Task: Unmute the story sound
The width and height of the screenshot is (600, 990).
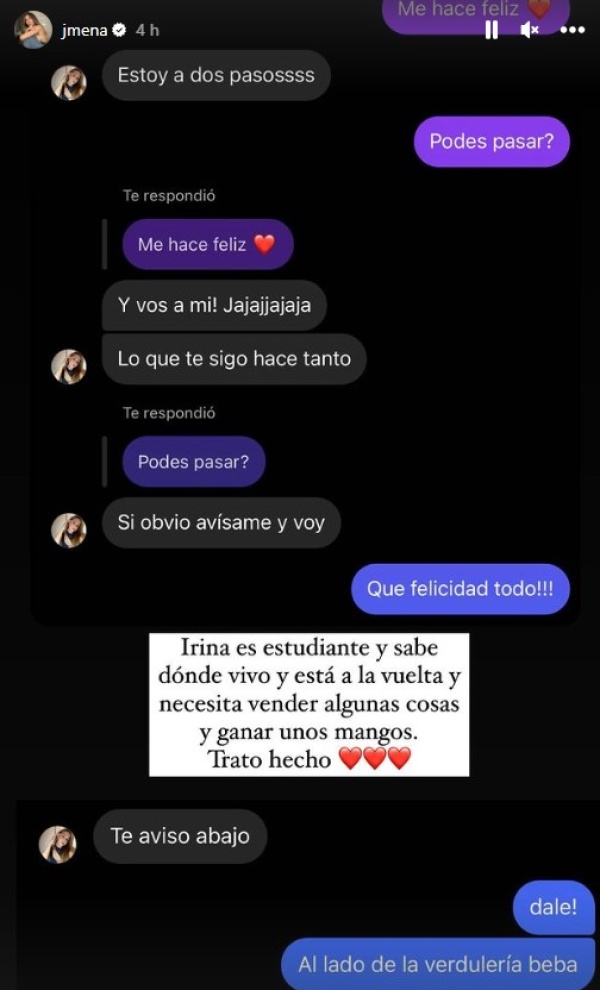Action: [530, 30]
